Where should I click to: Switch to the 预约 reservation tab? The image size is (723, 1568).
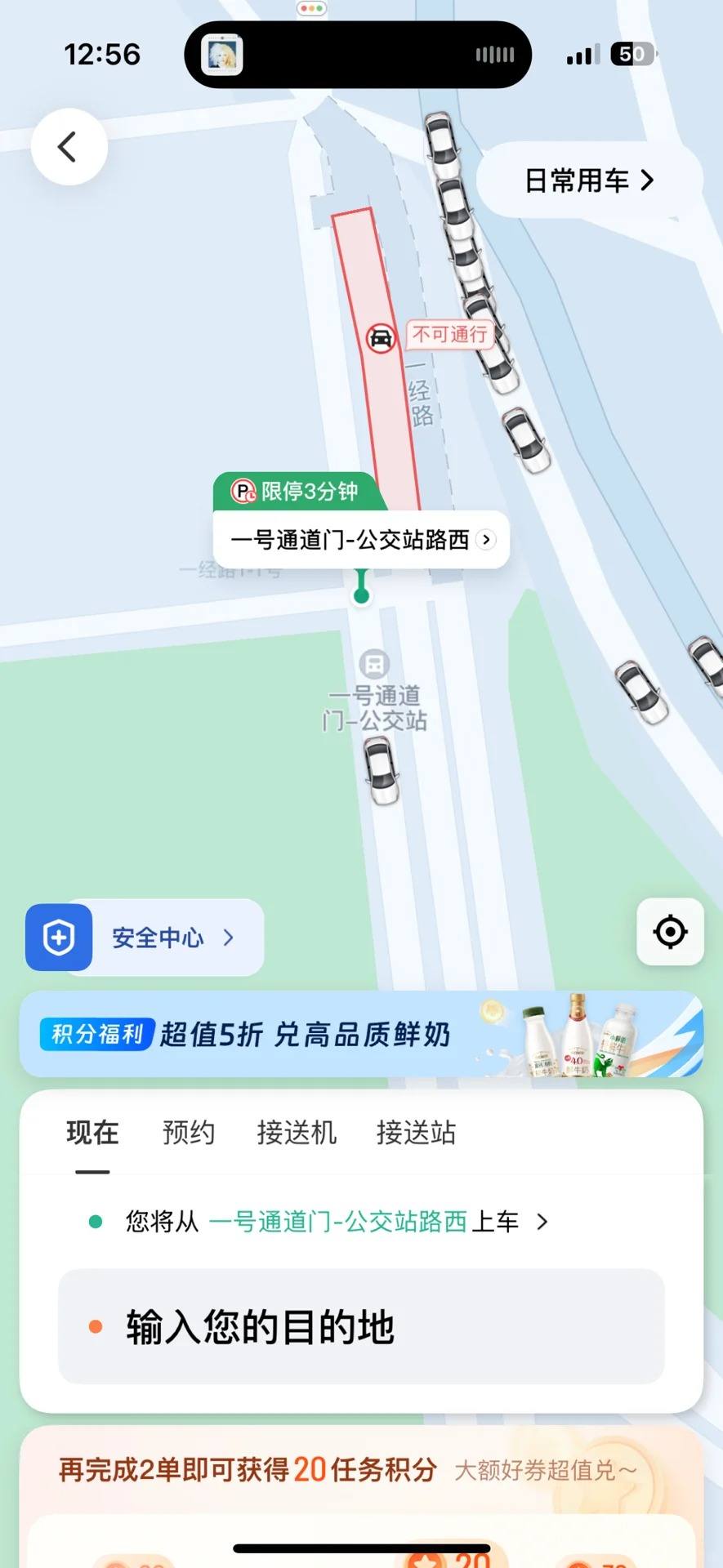tap(187, 1134)
